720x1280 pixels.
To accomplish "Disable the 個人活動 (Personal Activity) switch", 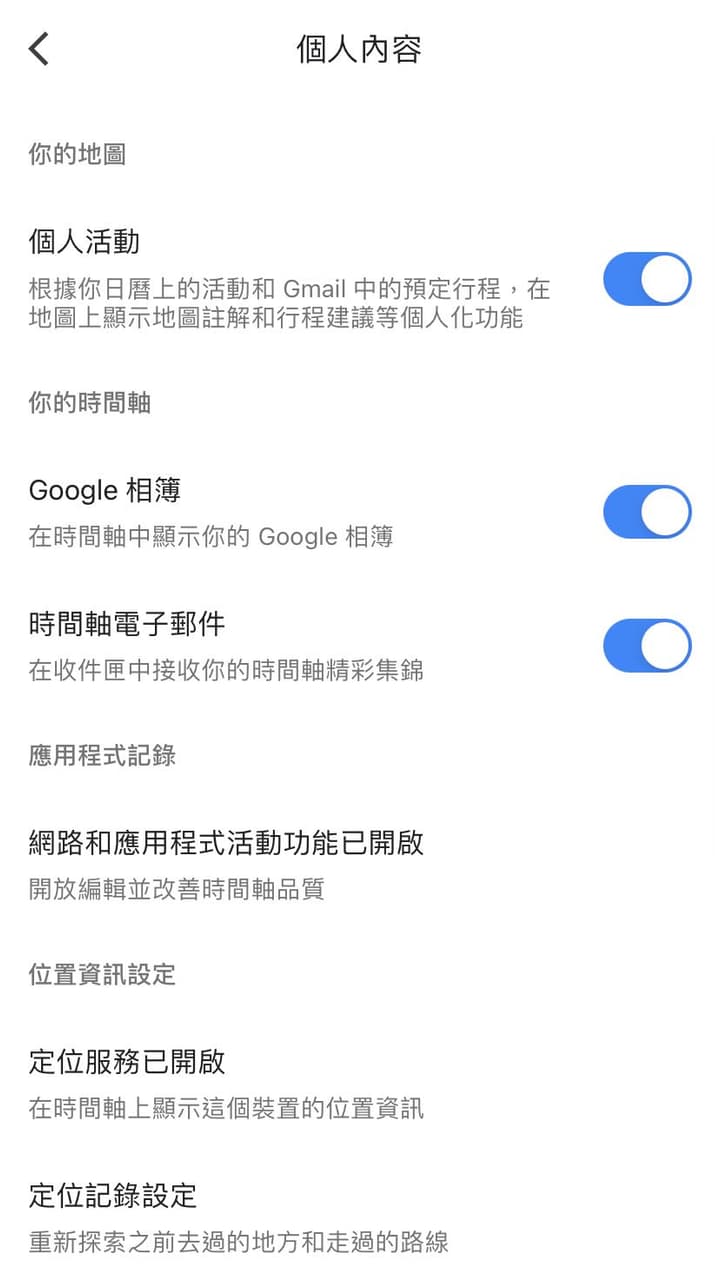I will 646,279.
